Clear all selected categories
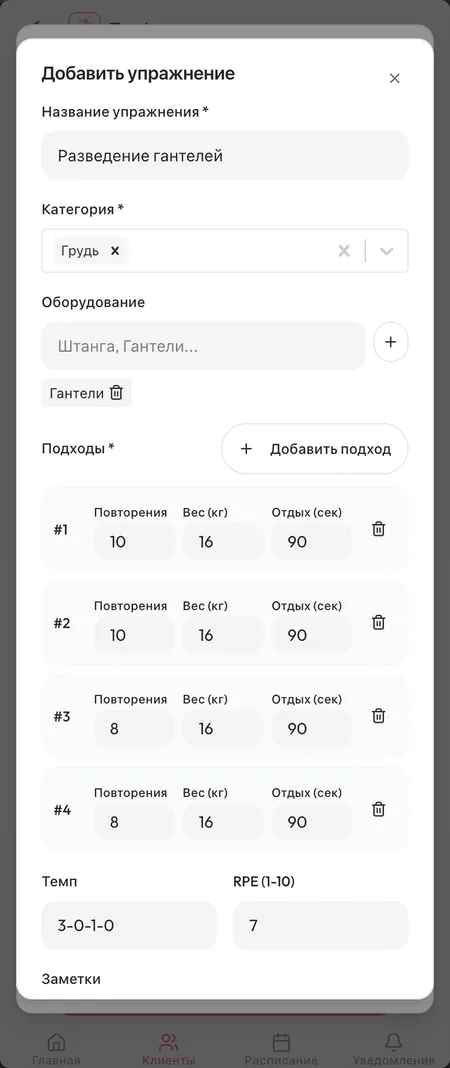Screen dimensions: 450x1068 pyautogui.click(x=344, y=251)
